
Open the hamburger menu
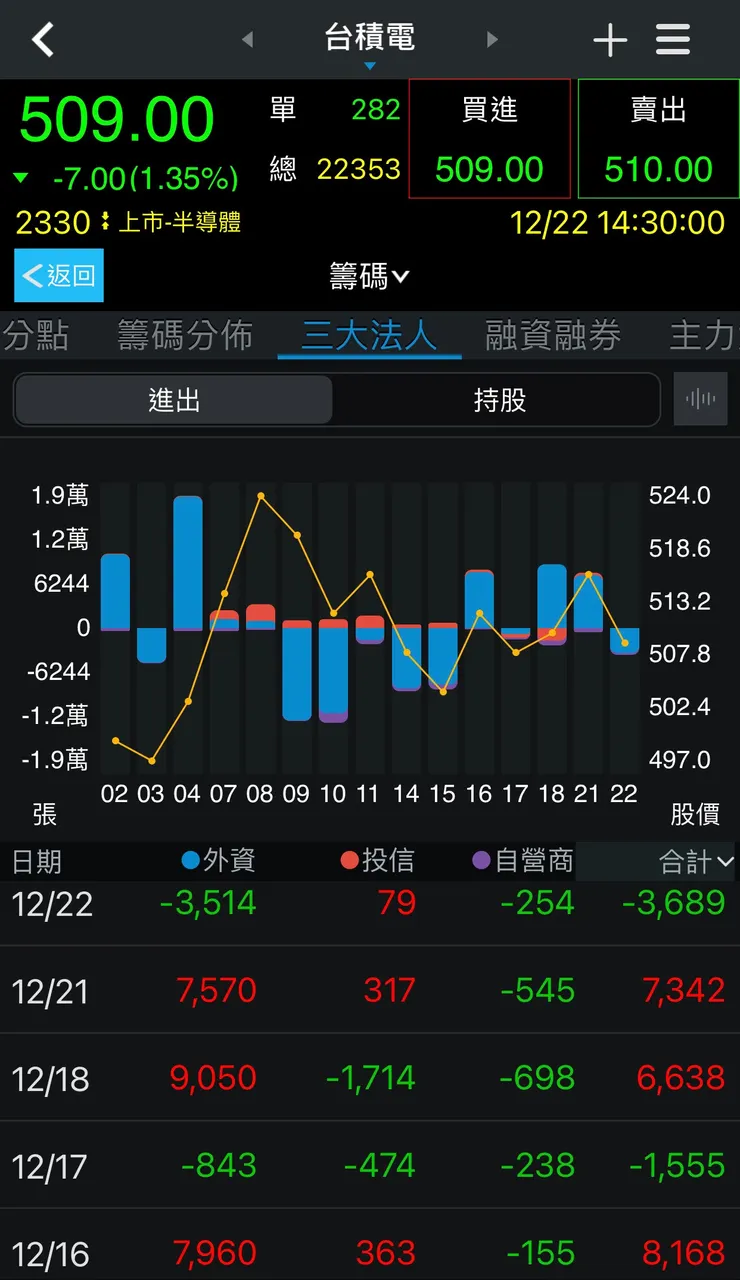point(672,40)
